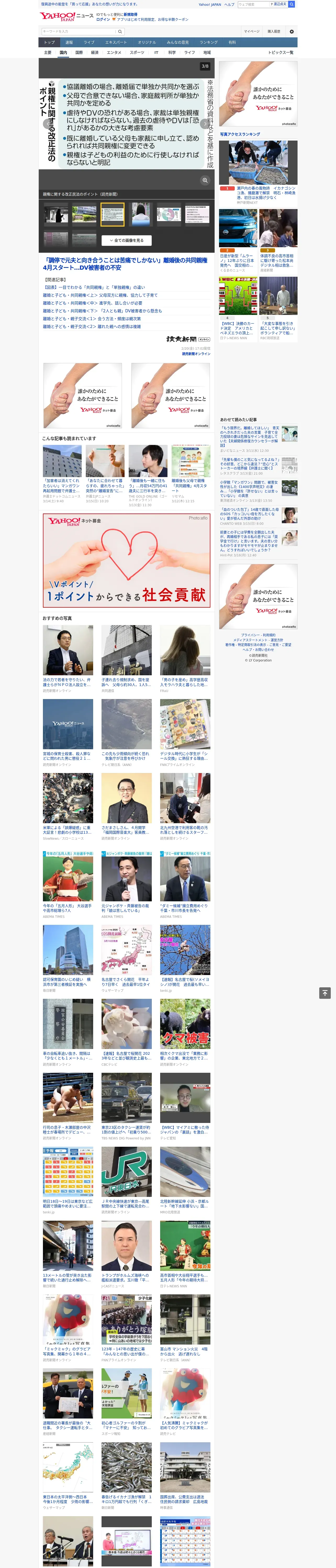
Task: Visit 読売新聞オンライン source link
Action: pos(196,354)
